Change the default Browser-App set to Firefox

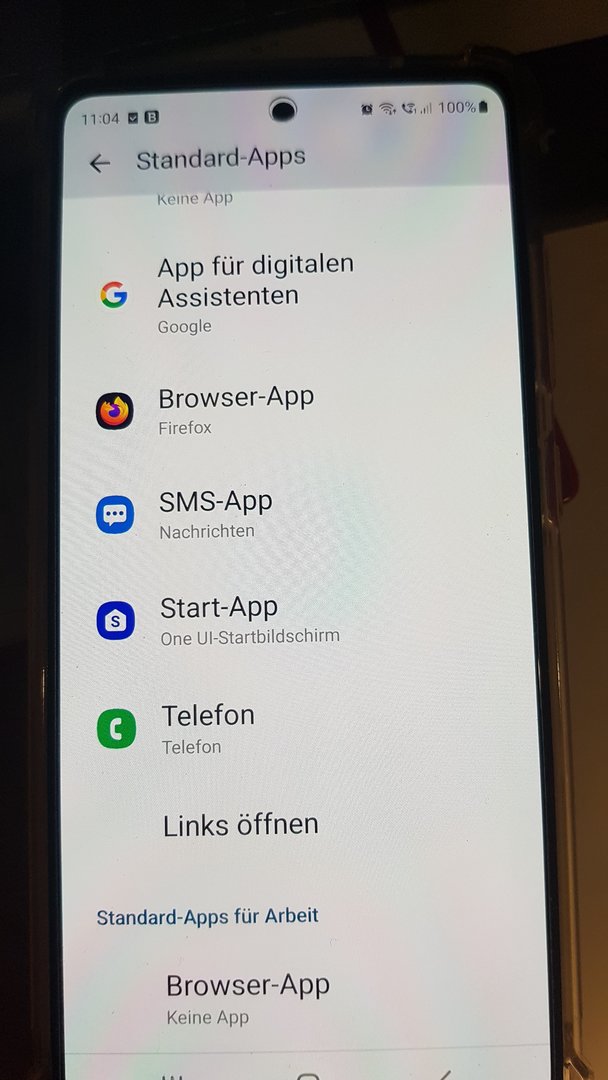(x=236, y=410)
